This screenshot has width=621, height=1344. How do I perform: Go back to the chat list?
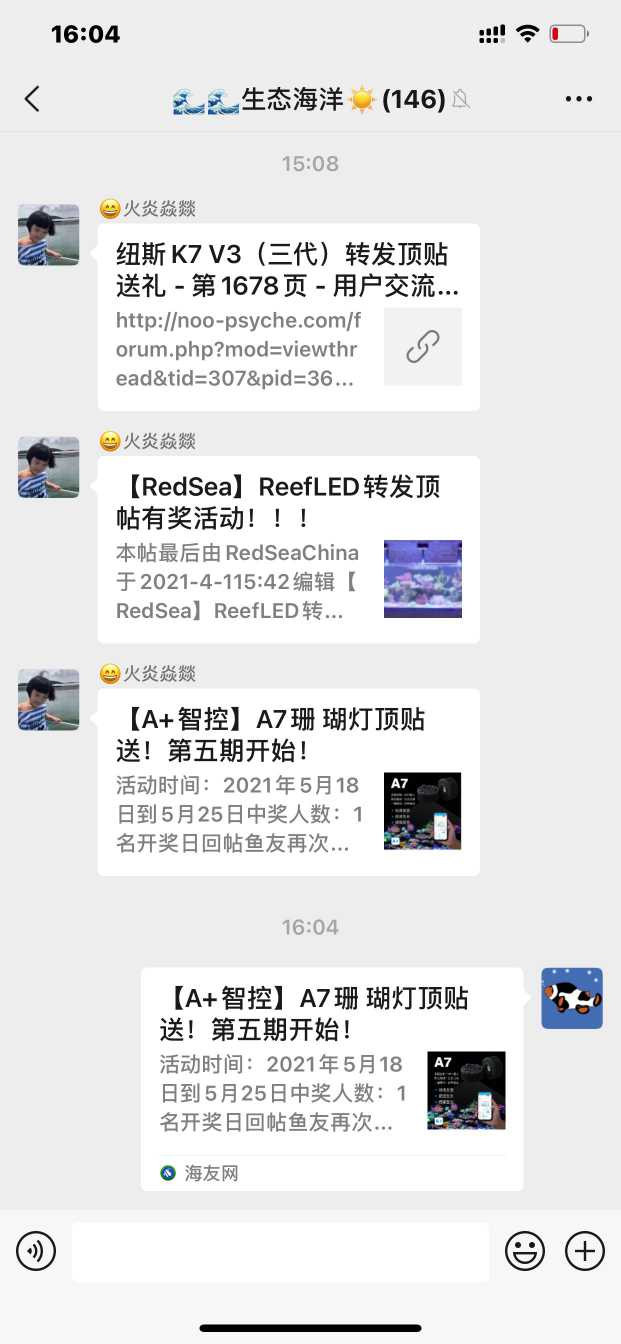(32, 98)
